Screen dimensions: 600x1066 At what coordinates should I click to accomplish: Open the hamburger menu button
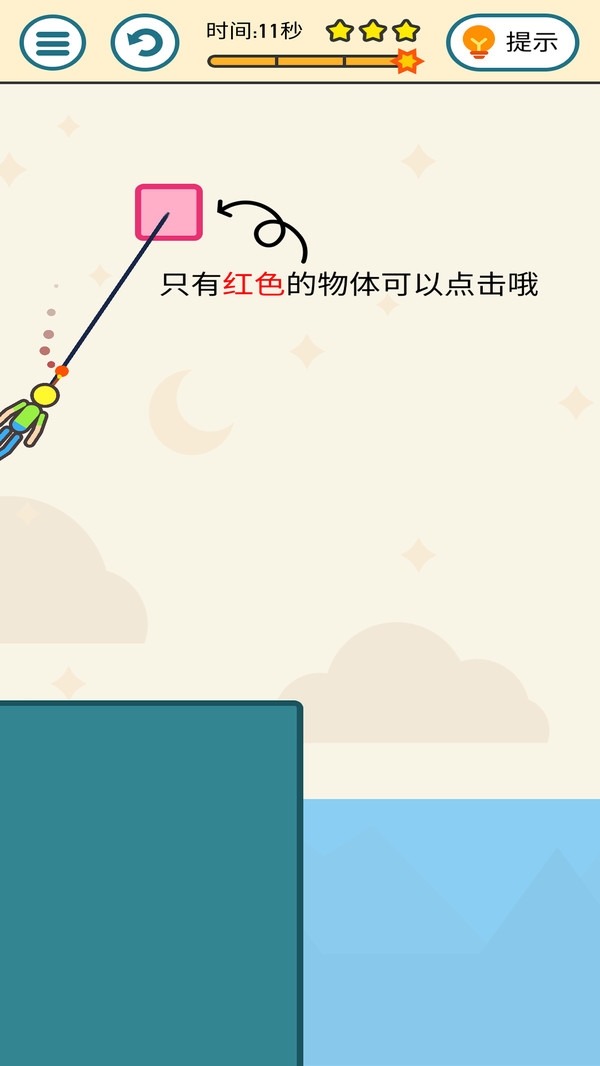(52, 43)
